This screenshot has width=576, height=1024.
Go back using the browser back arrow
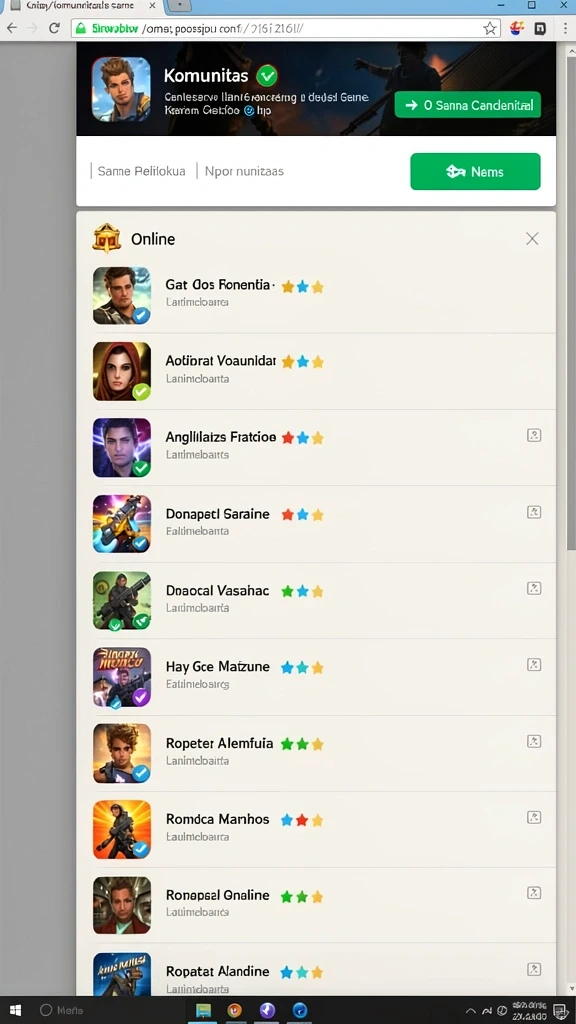pos(12,28)
